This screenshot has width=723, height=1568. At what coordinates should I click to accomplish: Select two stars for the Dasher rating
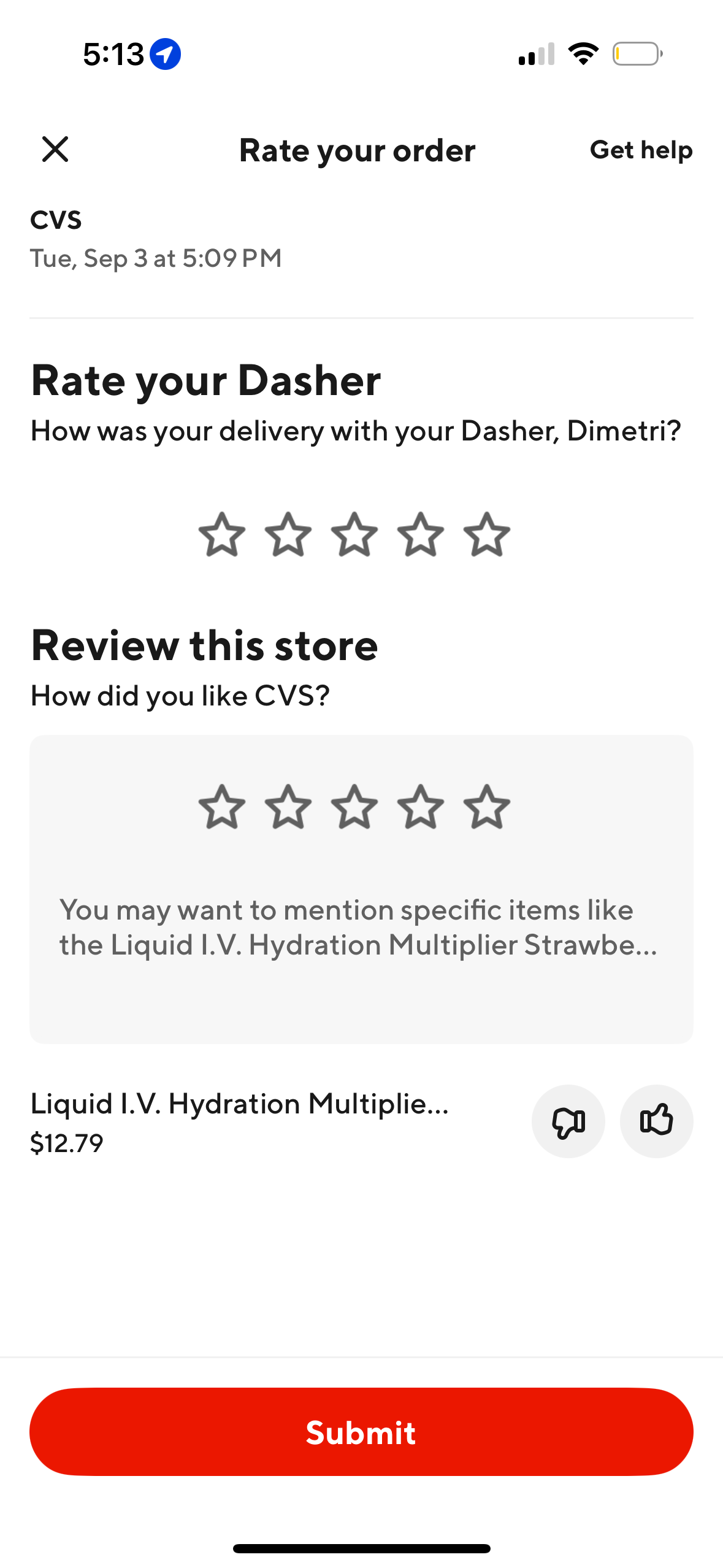(288, 535)
